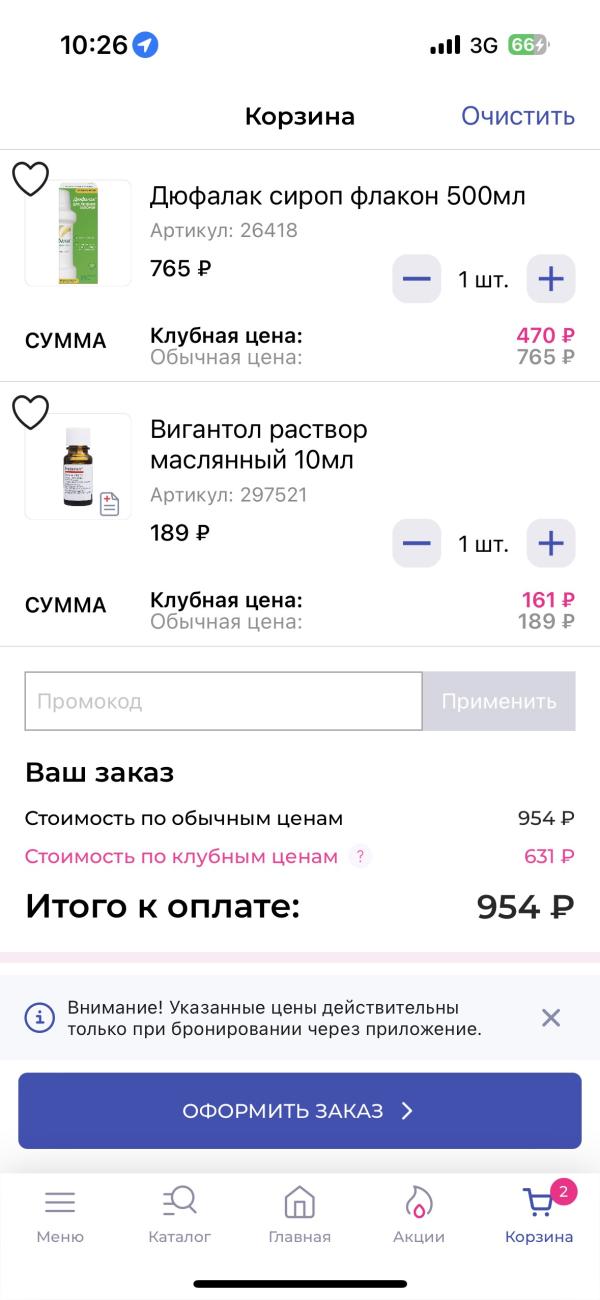This screenshot has height=1300, width=600.
Task: Switch to the Акции tab
Action: (x=418, y=1214)
